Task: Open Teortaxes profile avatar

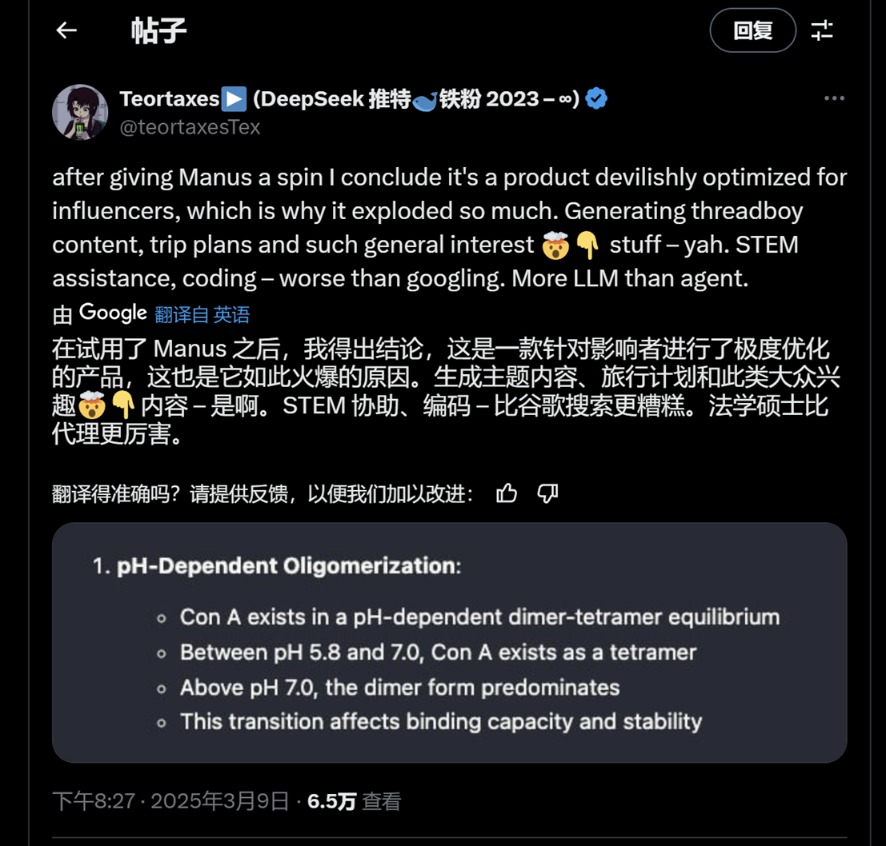Action: tap(80, 111)
